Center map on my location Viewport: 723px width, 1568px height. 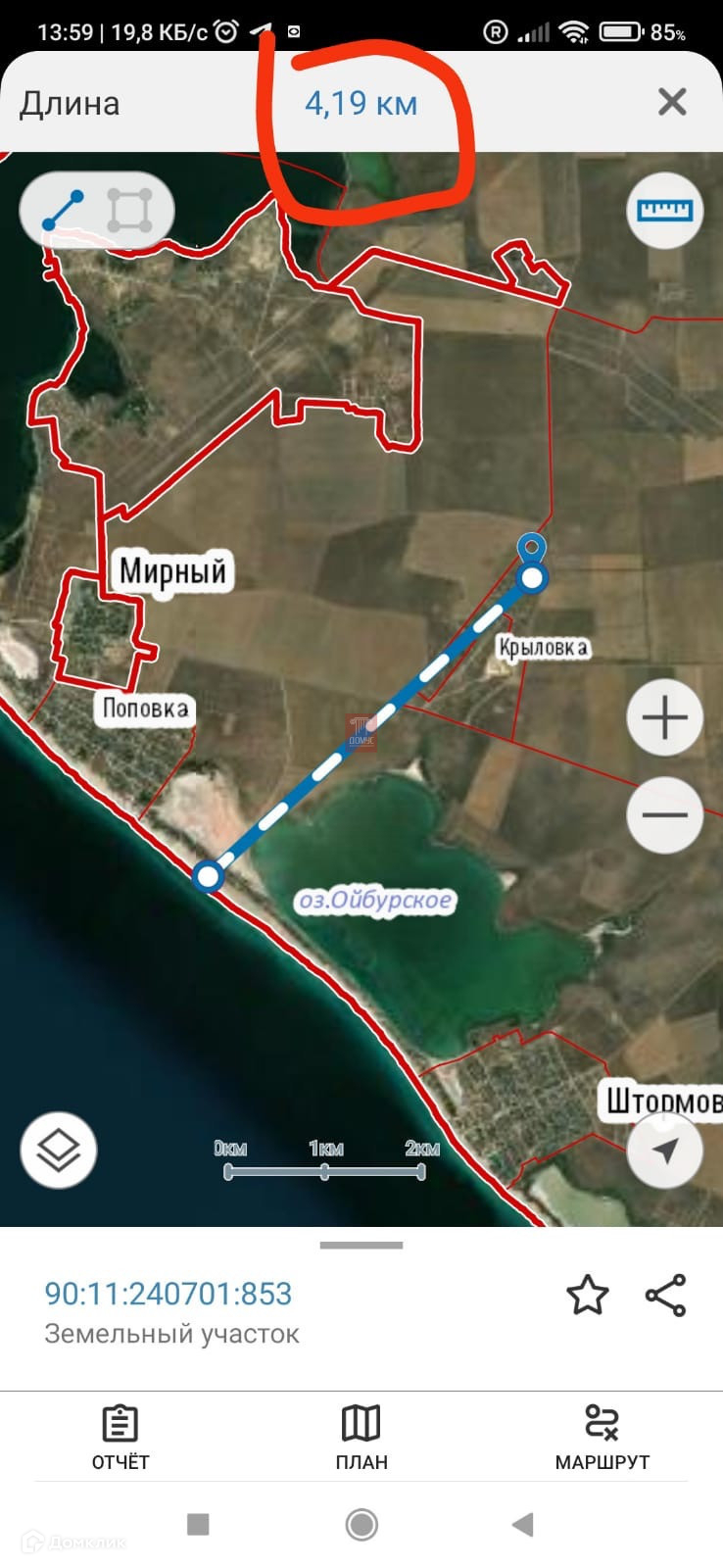664,1150
